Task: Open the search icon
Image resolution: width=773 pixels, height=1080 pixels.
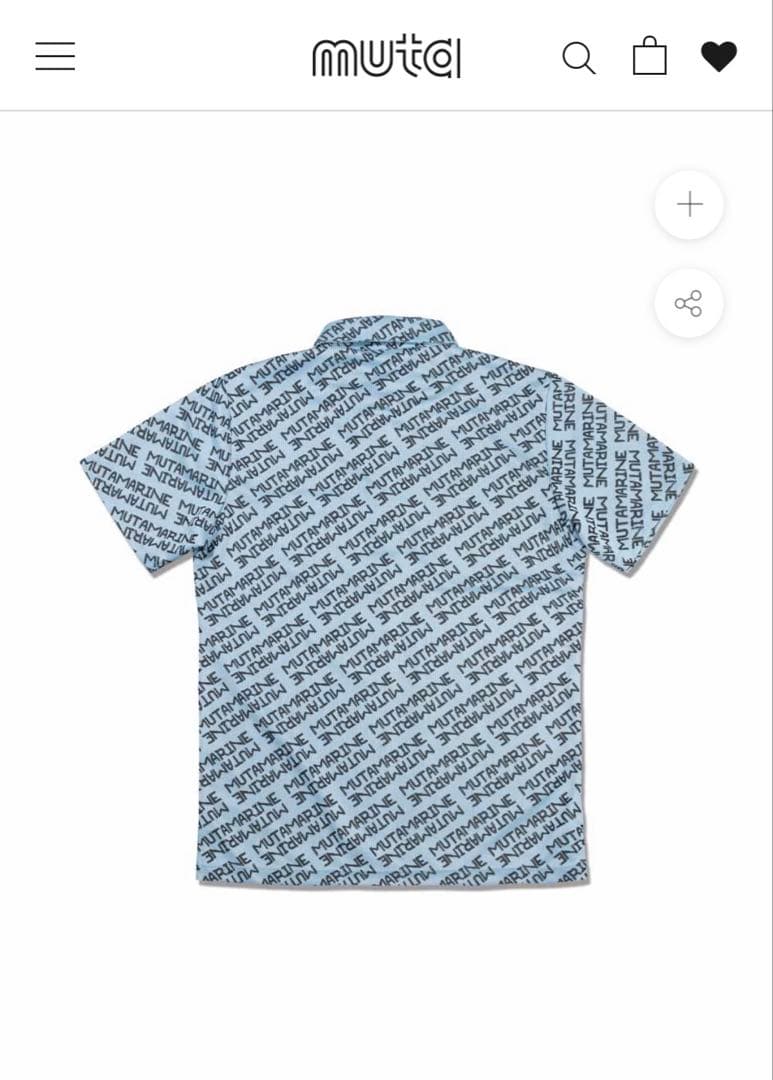Action: (x=578, y=57)
